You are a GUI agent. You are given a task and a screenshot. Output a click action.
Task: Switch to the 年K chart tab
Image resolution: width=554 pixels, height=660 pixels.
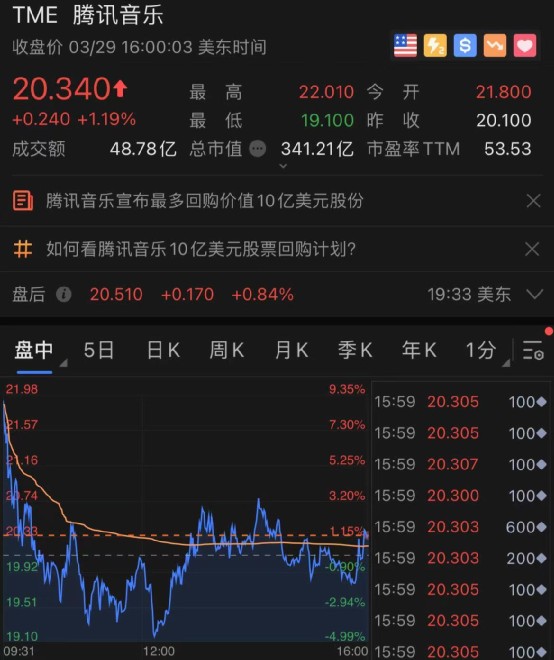pyautogui.click(x=419, y=350)
